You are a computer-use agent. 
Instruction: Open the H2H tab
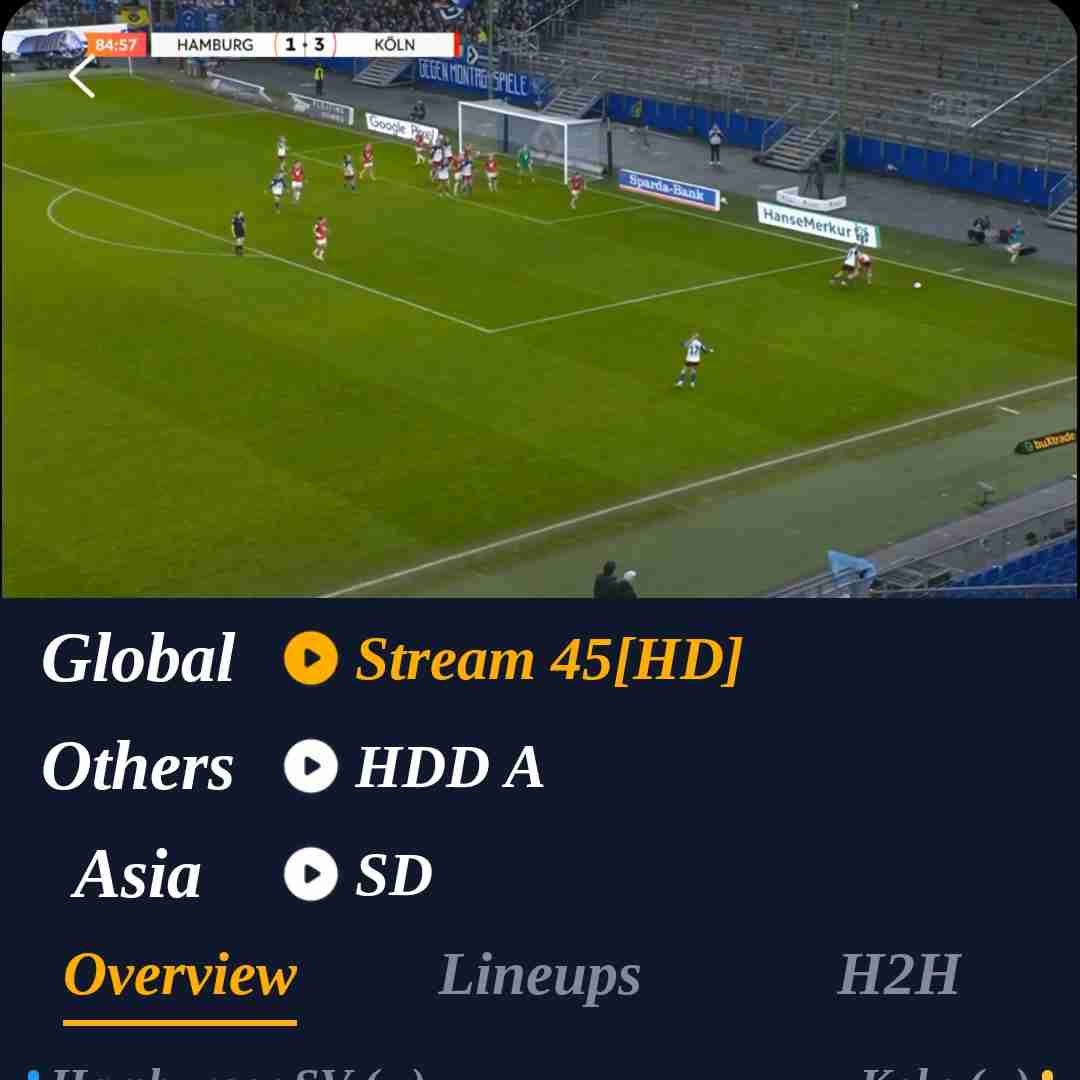898,975
